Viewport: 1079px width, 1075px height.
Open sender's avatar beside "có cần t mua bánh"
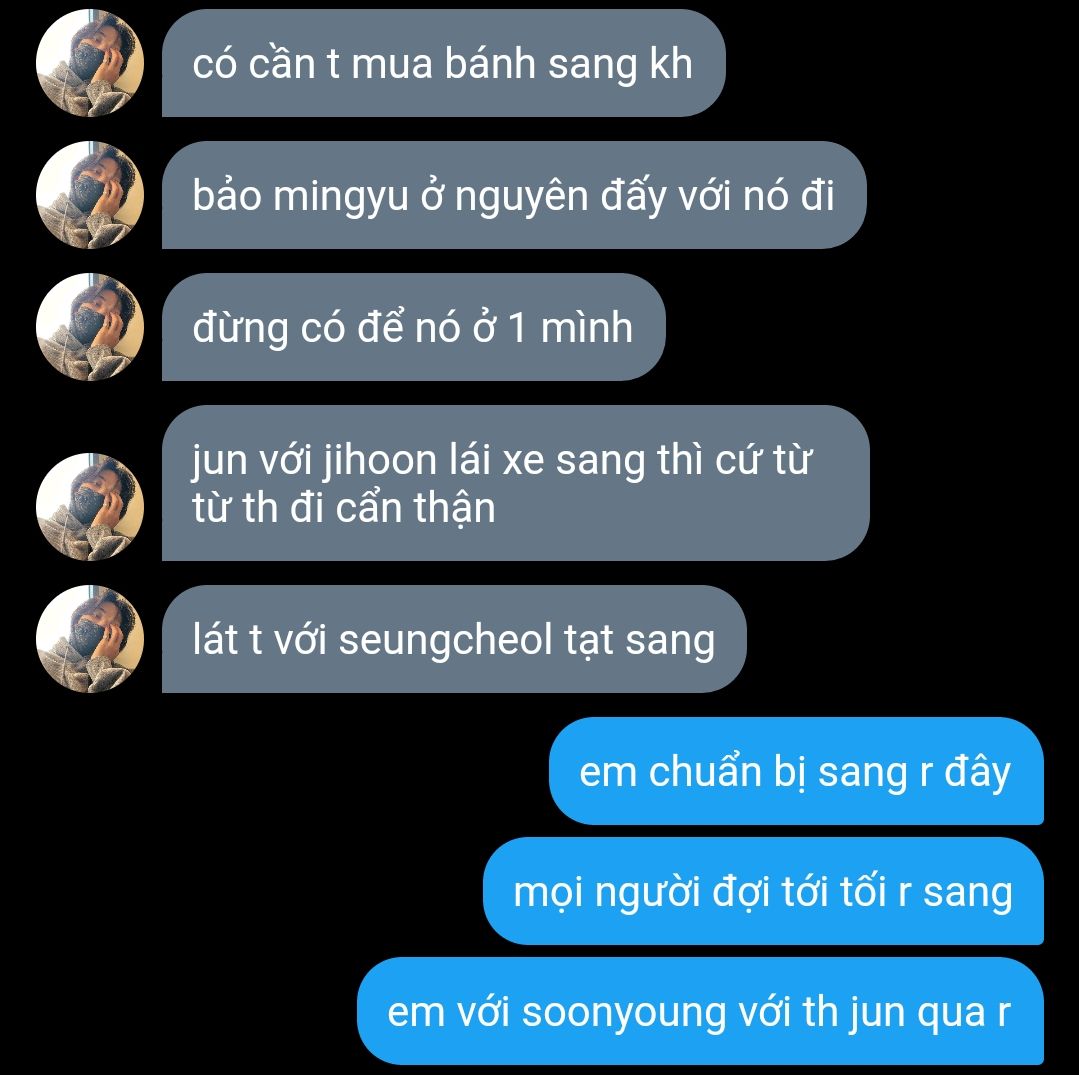click(x=90, y=63)
